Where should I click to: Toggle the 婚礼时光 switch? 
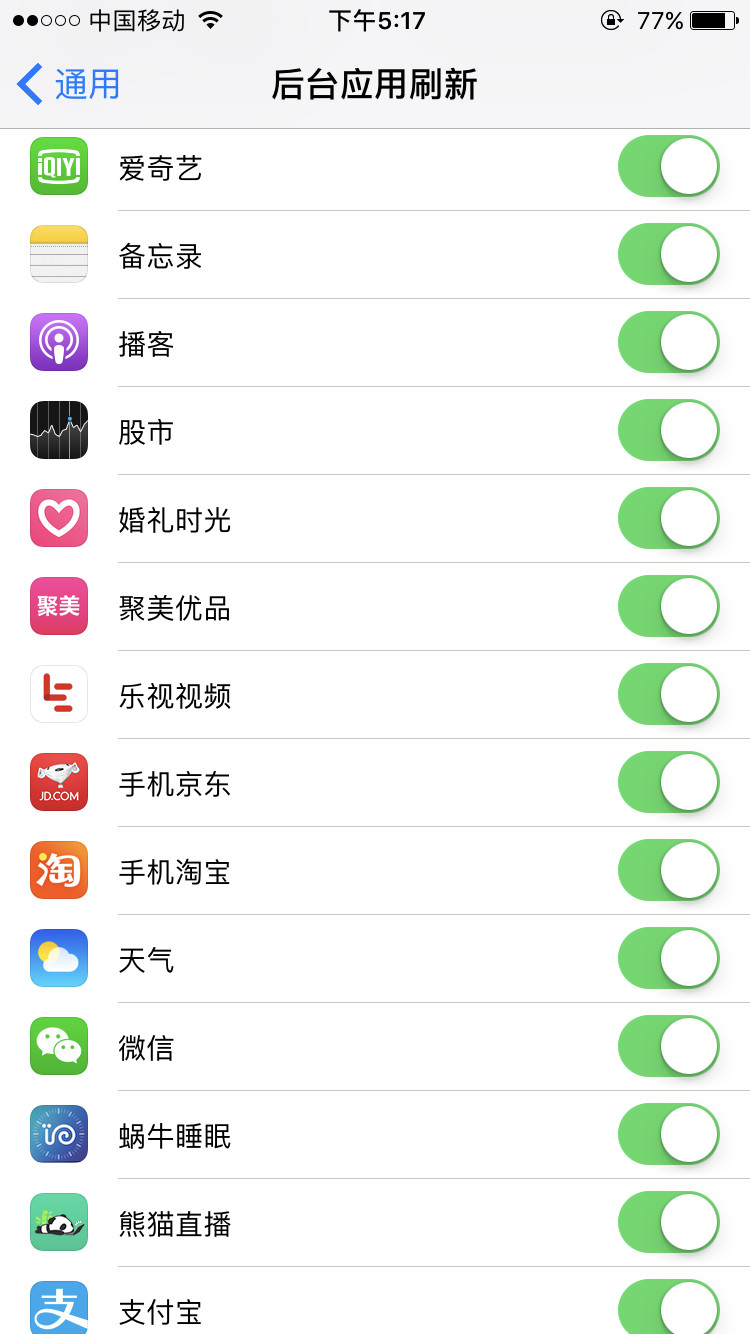coord(669,518)
